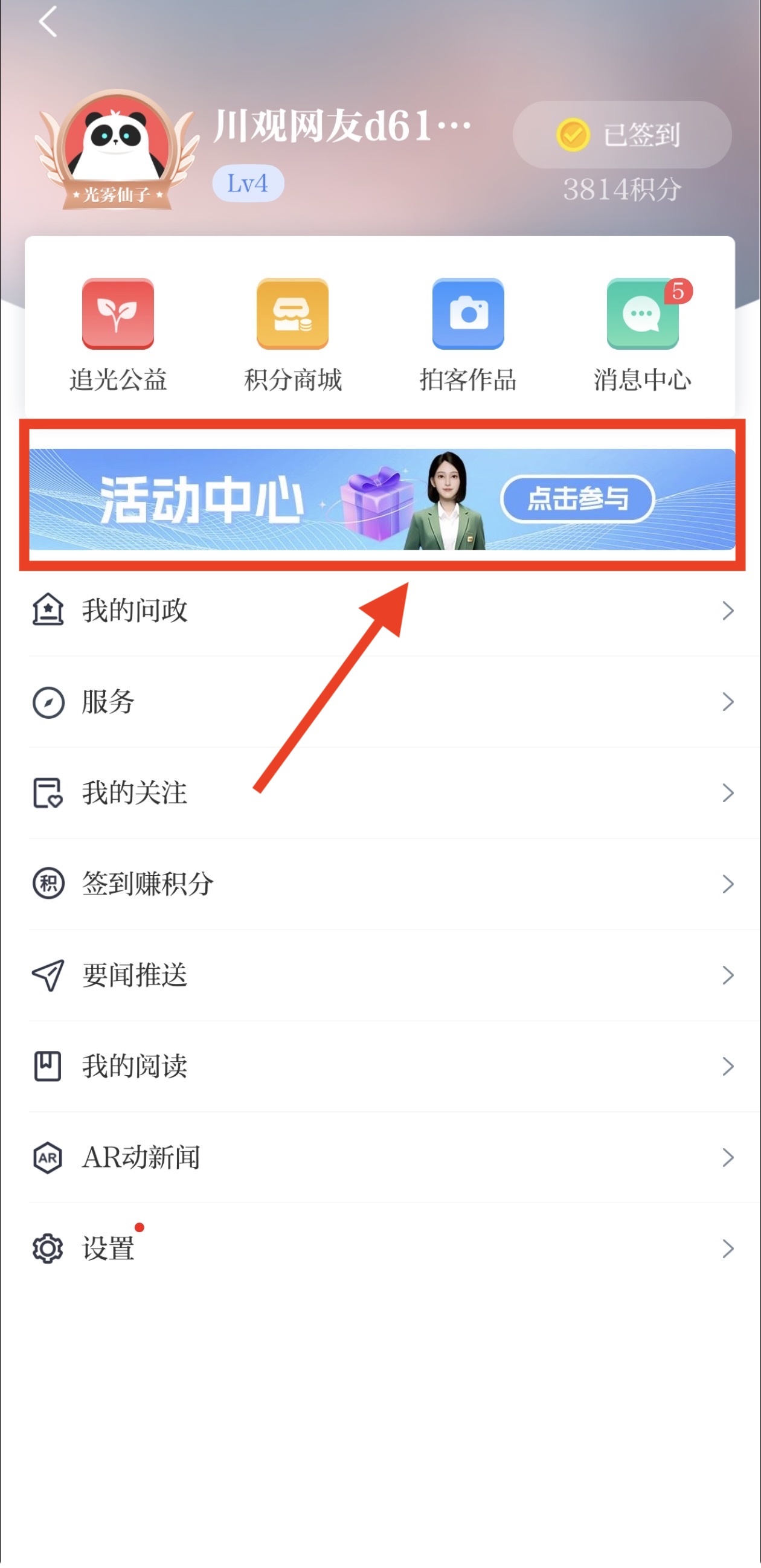Open the 服务 row
Viewport: 761px width, 1568px height.
tap(380, 701)
